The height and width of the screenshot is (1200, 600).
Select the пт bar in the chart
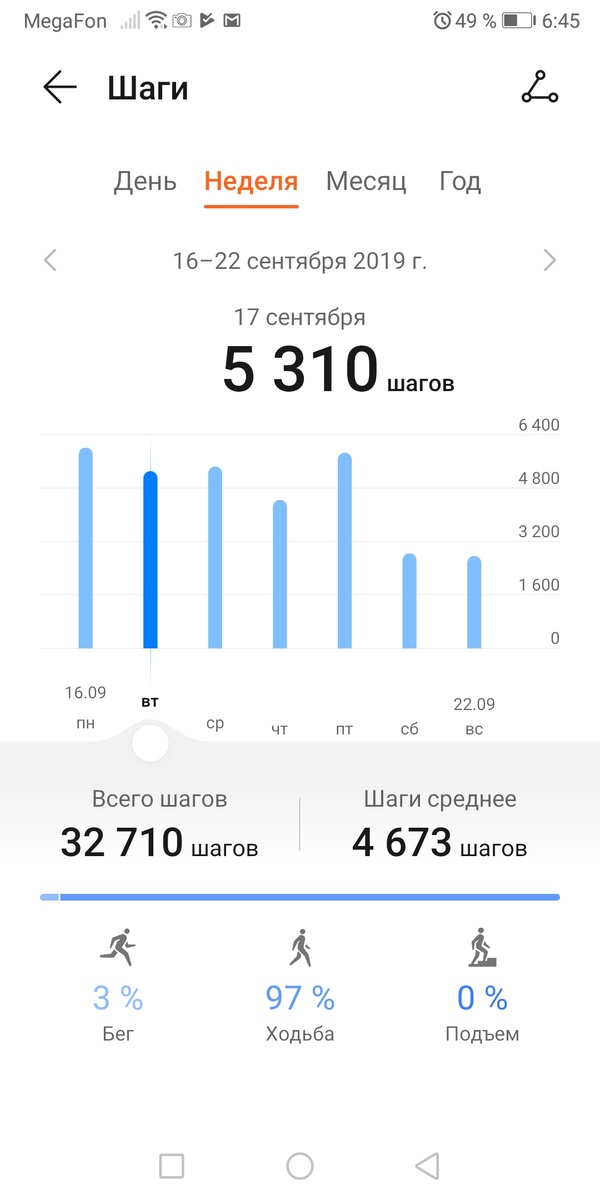click(x=345, y=551)
